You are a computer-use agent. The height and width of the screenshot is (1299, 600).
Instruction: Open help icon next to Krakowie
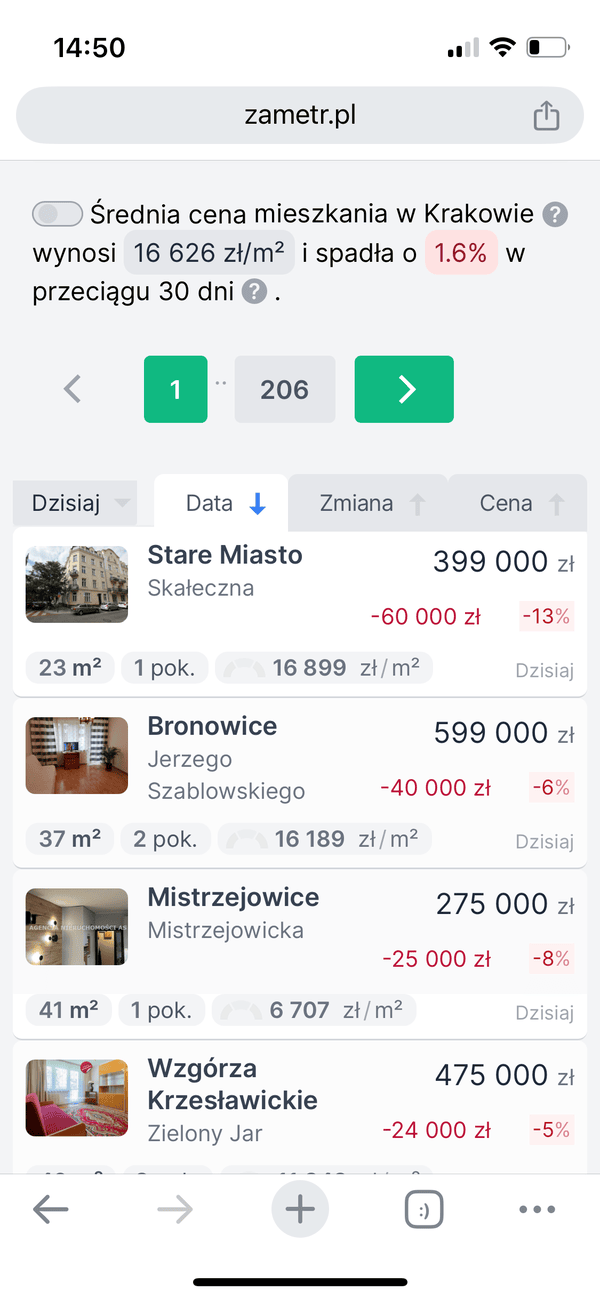(x=555, y=214)
